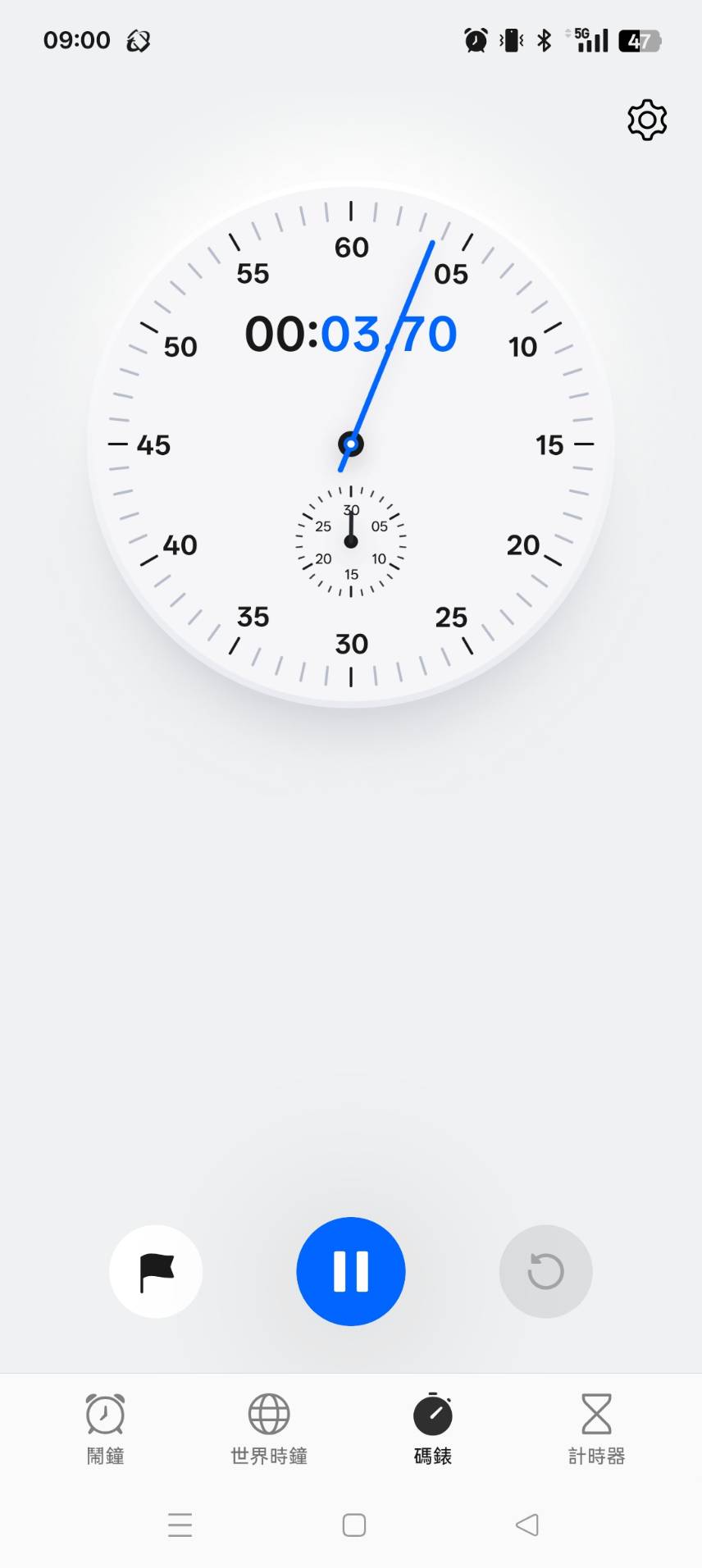Viewport: 702px width, 1568px height.
Task: Open the settings gear icon
Action: [647, 121]
